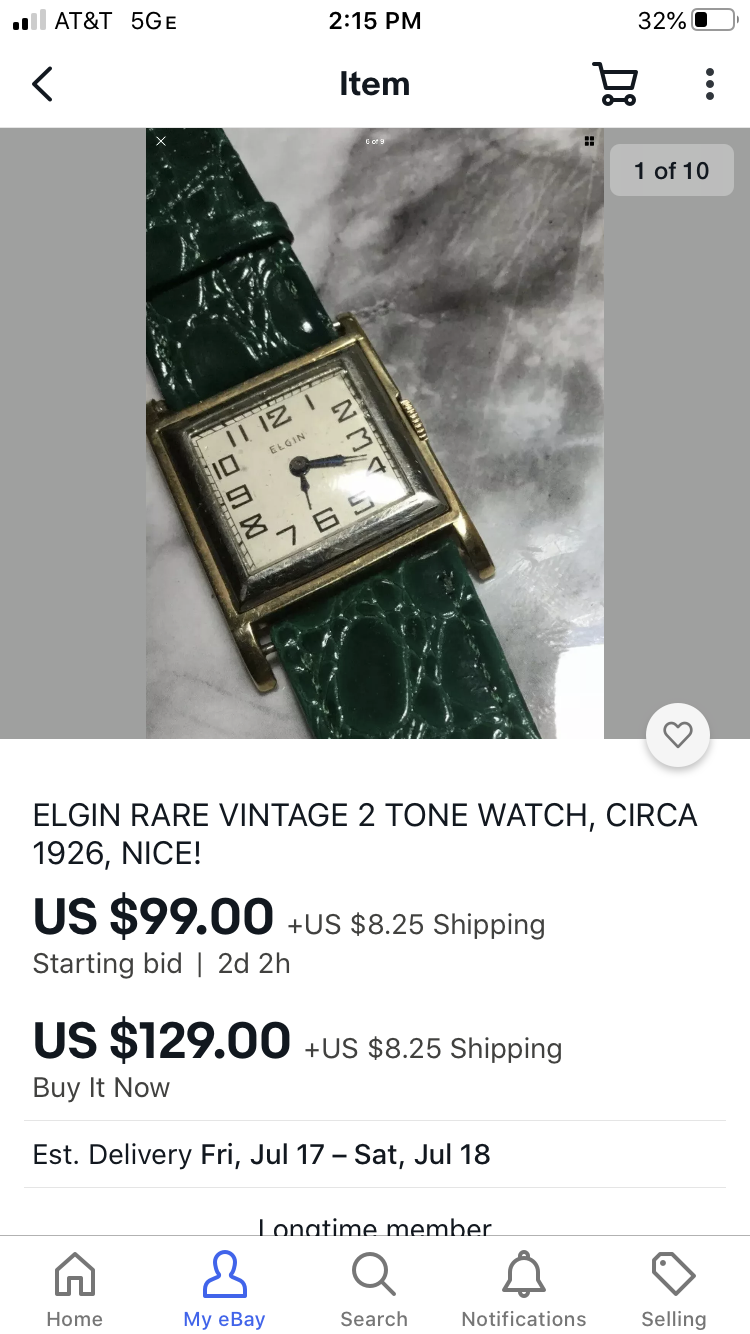Screen dimensions: 750x1334
Task: Switch to the Search tab
Action: coord(374,1290)
